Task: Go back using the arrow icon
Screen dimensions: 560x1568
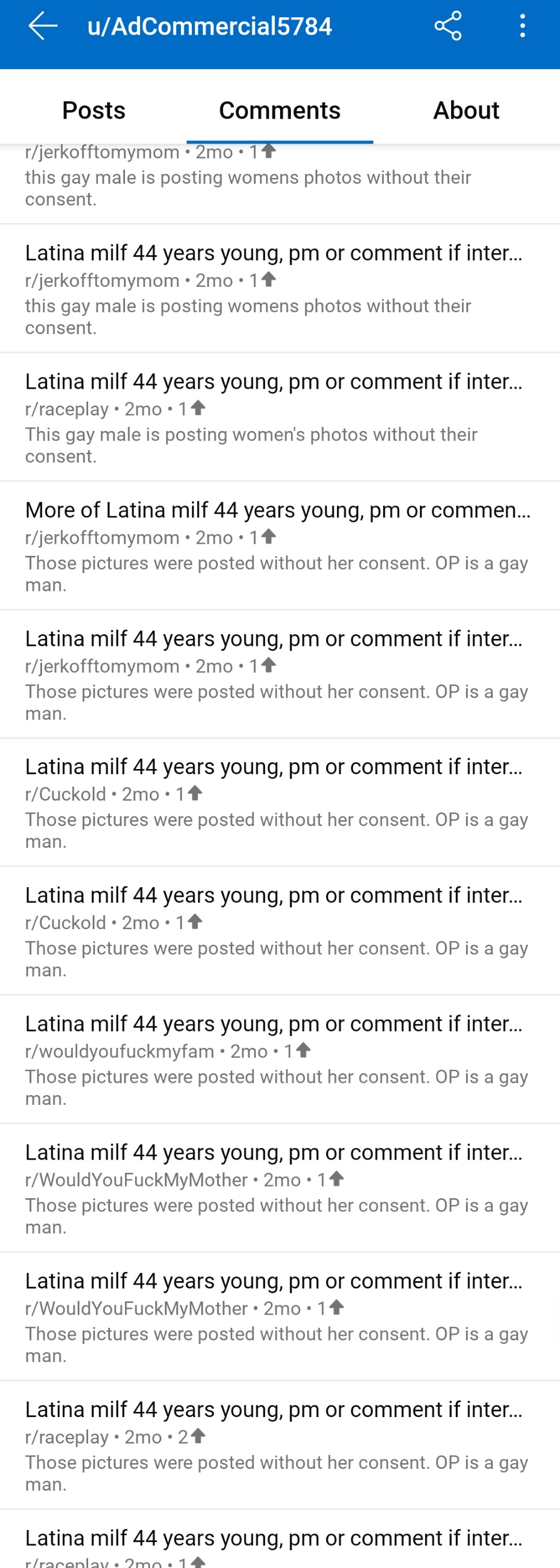Action: pyautogui.click(x=43, y=26)
